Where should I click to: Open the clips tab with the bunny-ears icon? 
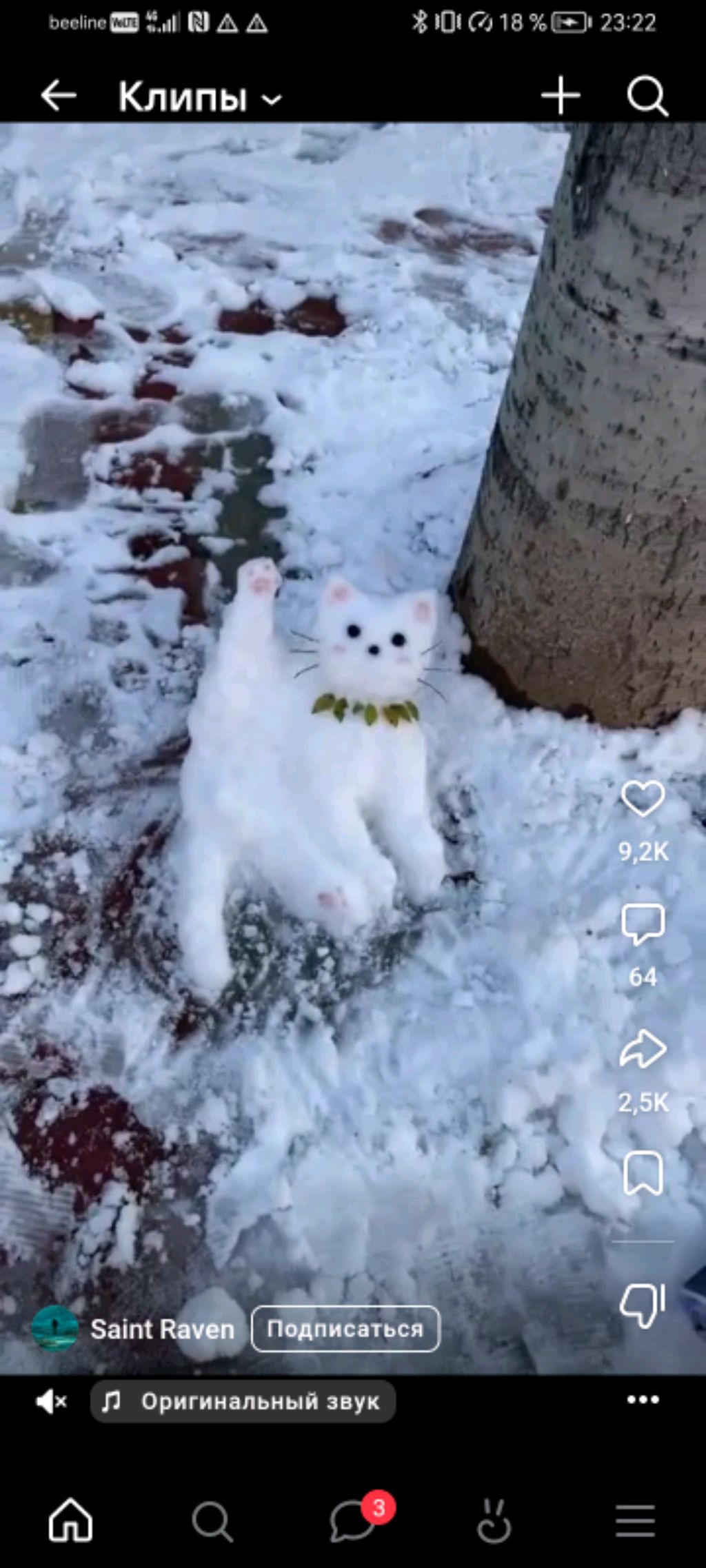[x=494, y=1521]
